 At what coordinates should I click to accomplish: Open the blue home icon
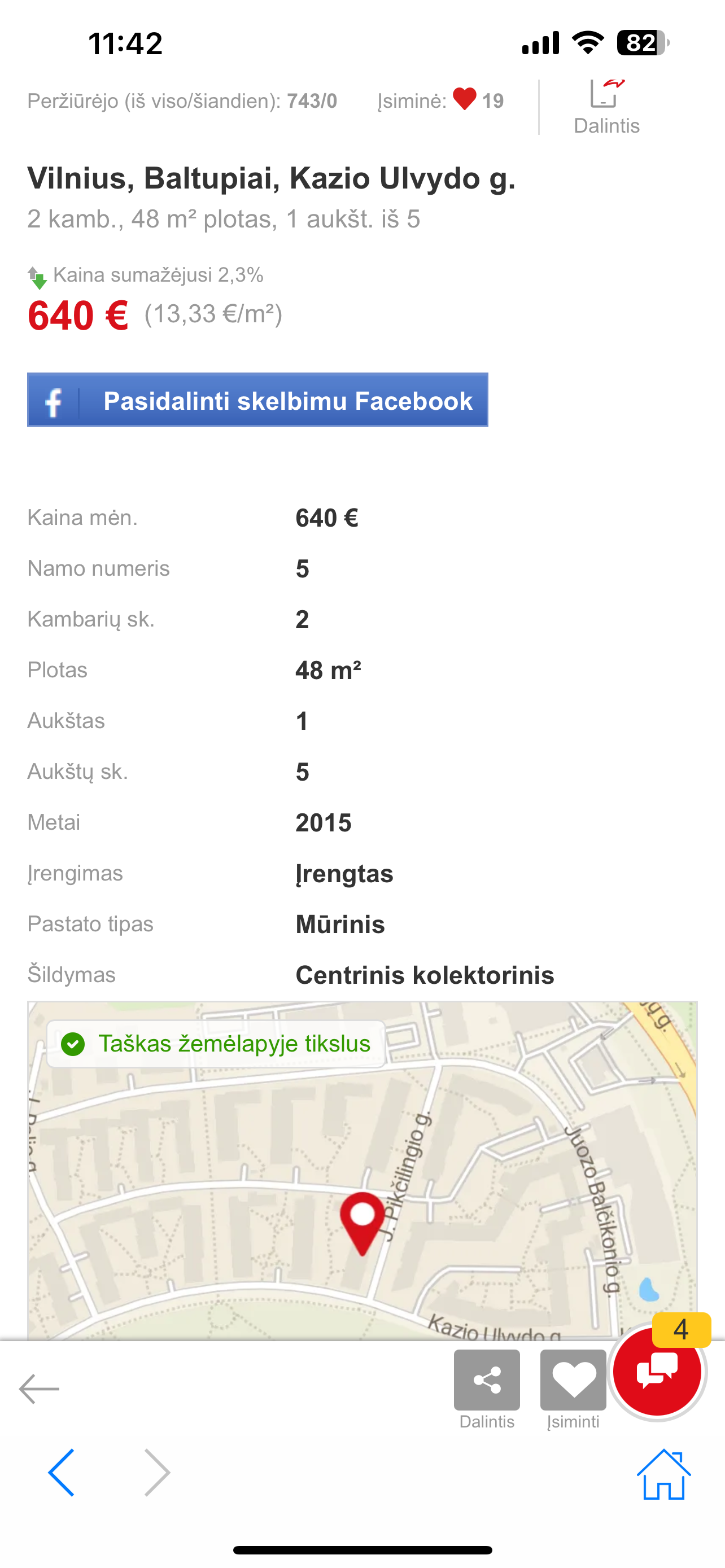pos(663,1474)
